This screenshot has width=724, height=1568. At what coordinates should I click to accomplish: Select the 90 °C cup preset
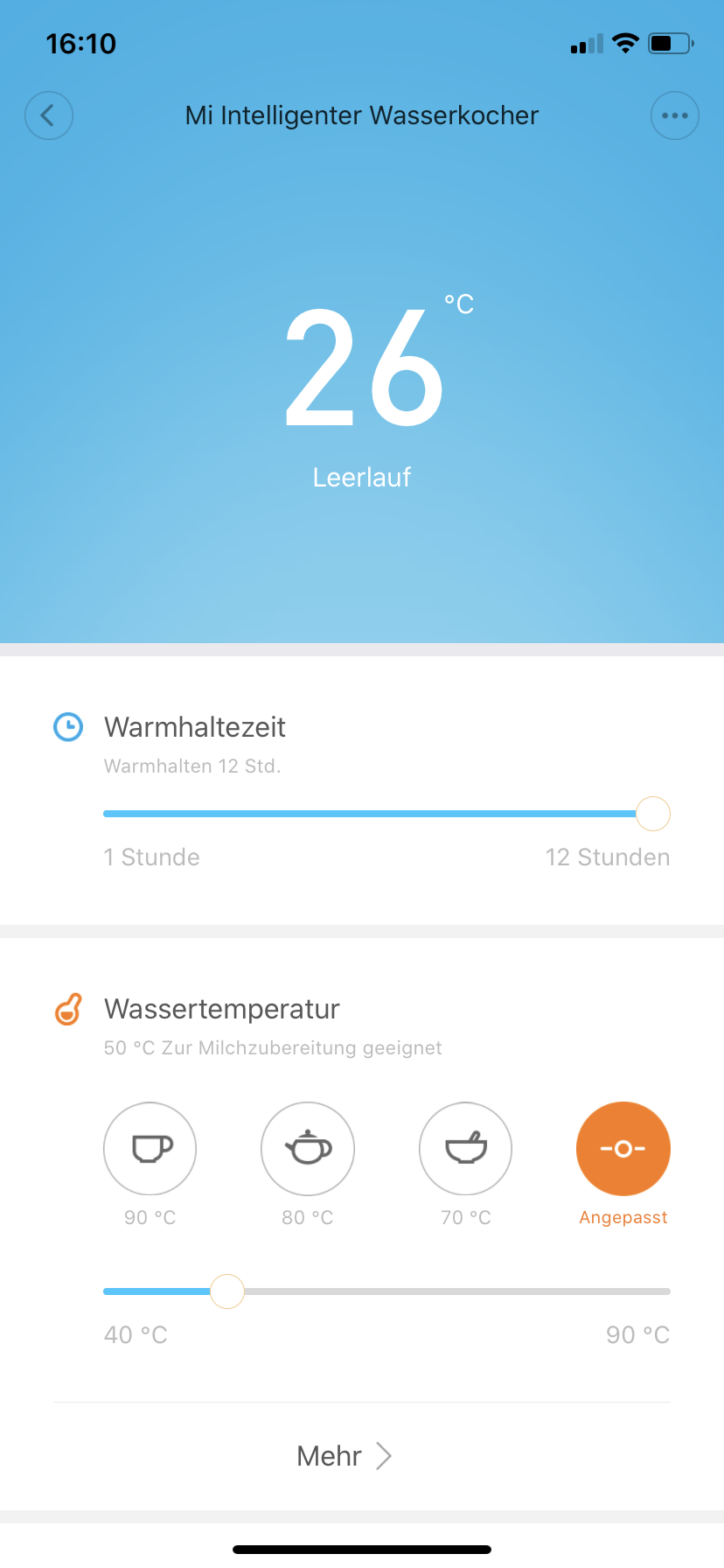coord(150,1148)
